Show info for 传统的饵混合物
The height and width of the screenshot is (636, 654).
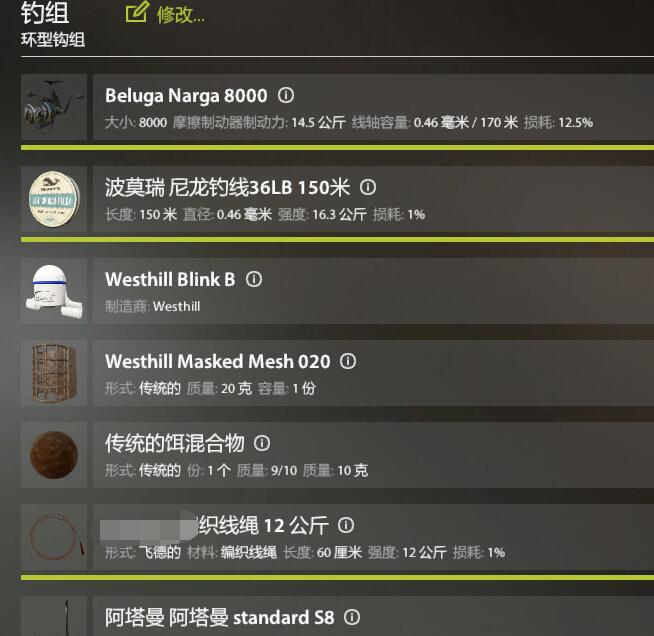tap(262, 443)
